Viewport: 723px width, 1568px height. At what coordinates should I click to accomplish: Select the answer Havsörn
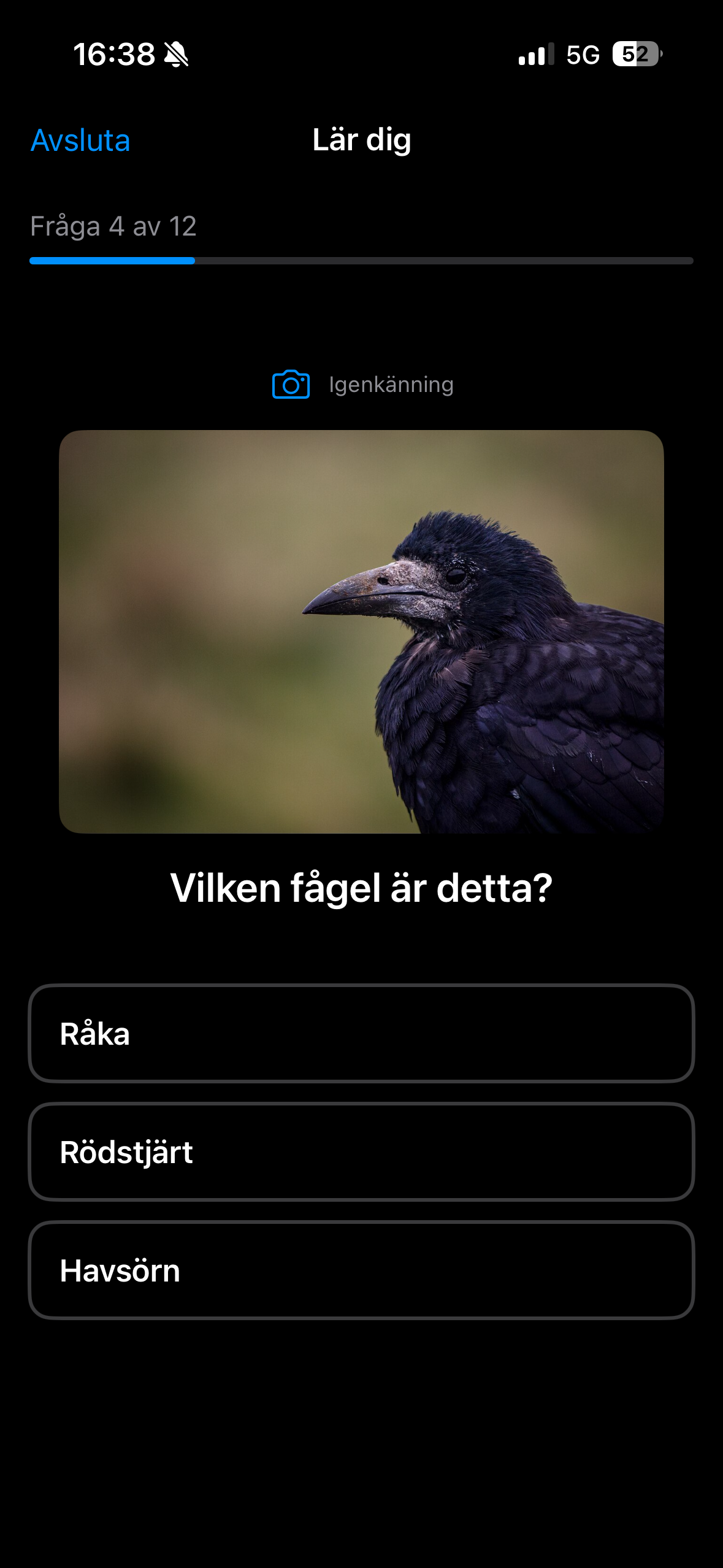coord(361,1271)
